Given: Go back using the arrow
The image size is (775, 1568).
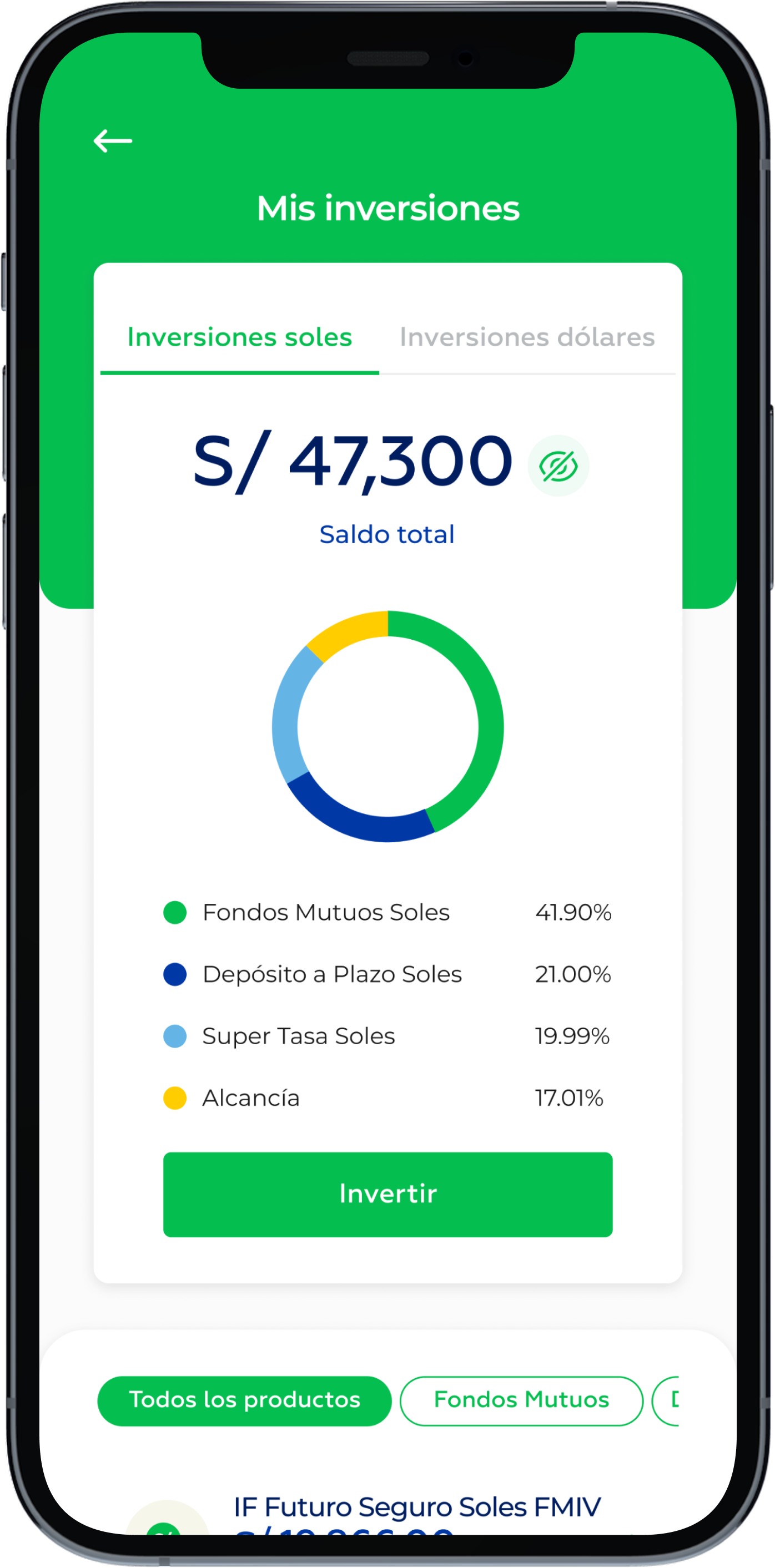Looking at the screenshot, I should point(113,140).
